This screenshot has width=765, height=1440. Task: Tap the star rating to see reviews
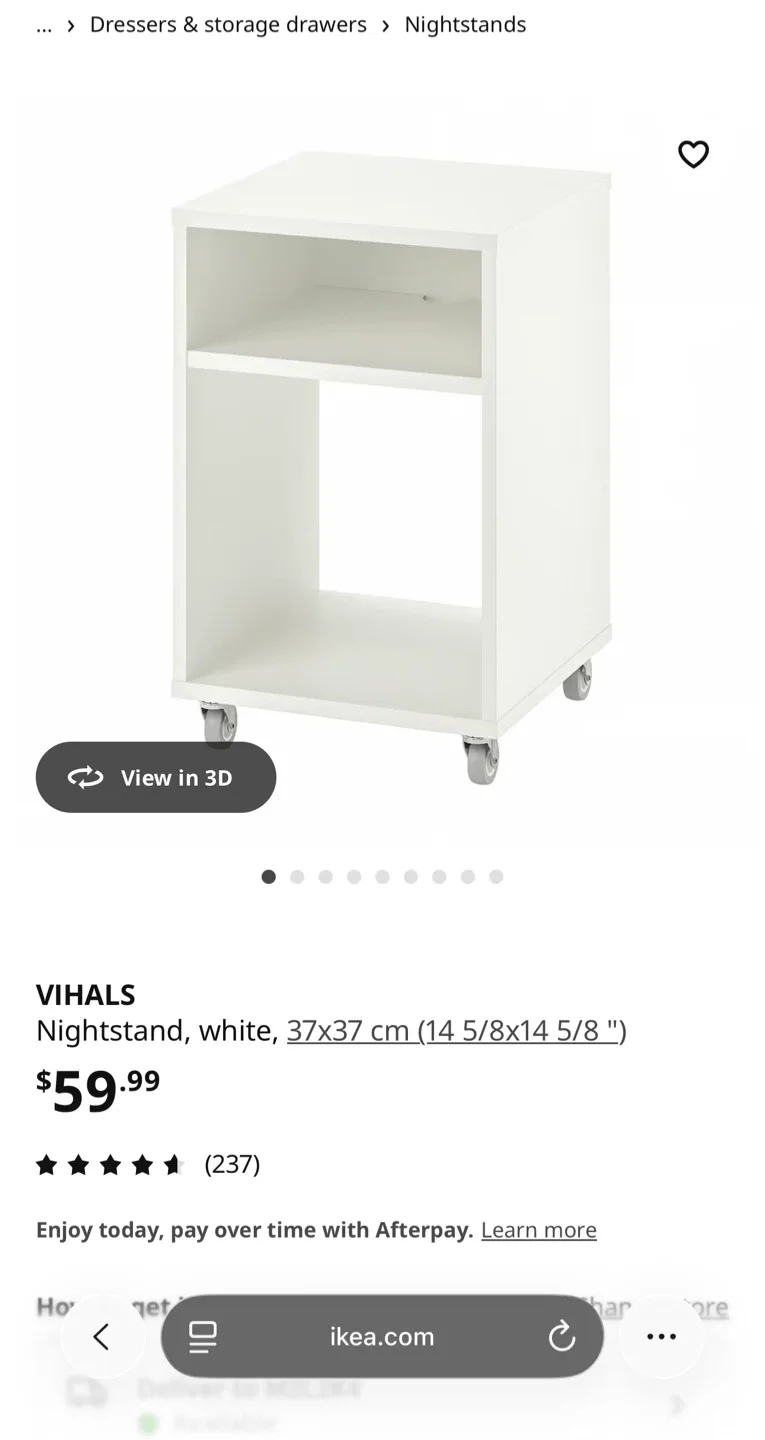pyautogui.click(x=110, y=1164)
